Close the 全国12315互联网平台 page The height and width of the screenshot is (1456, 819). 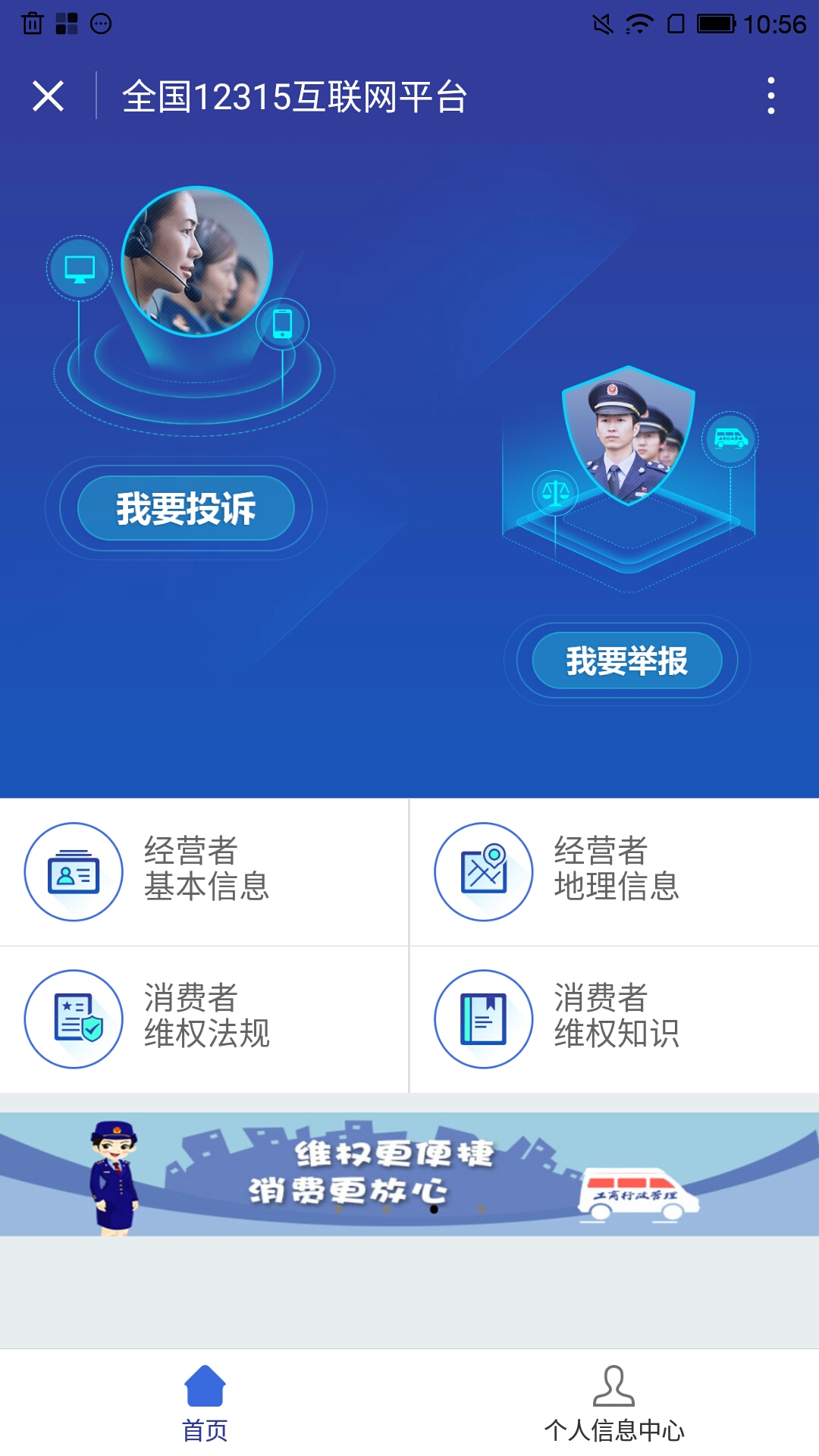click(x=48, y=96)
